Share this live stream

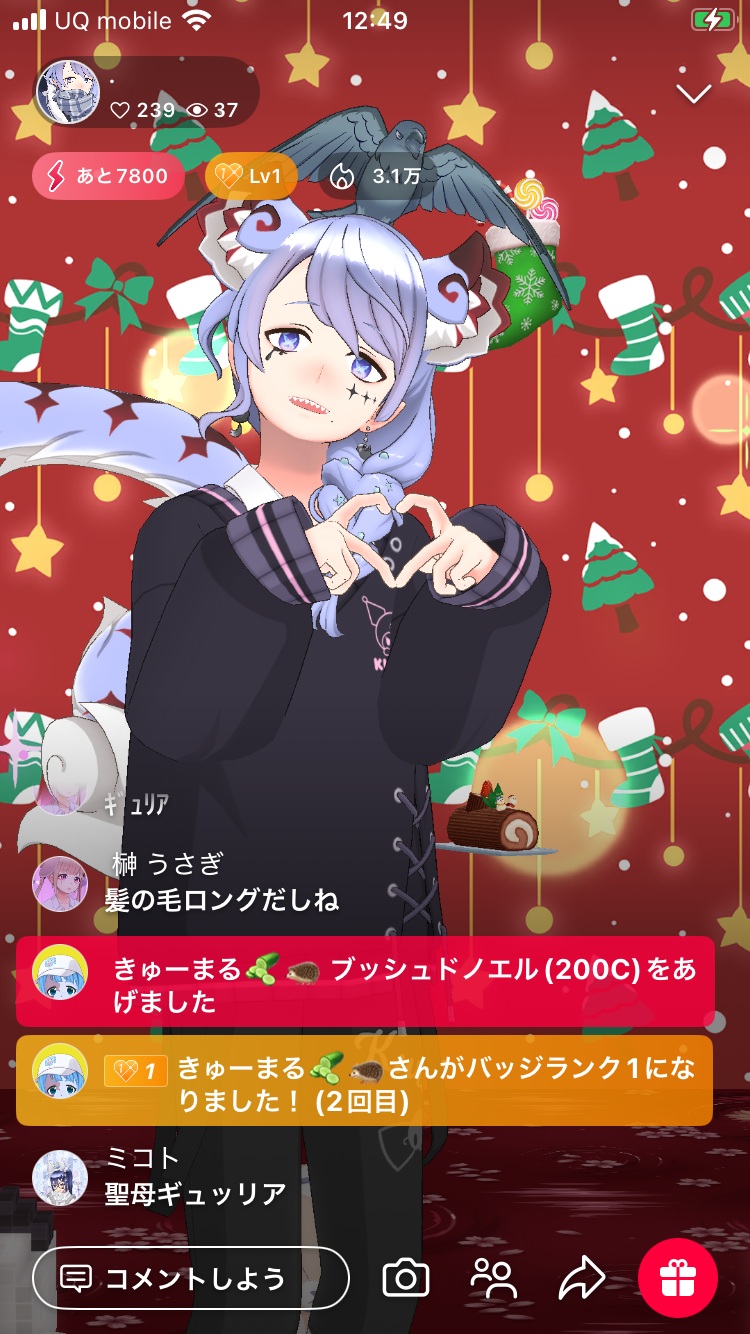tap(582, 1278)
